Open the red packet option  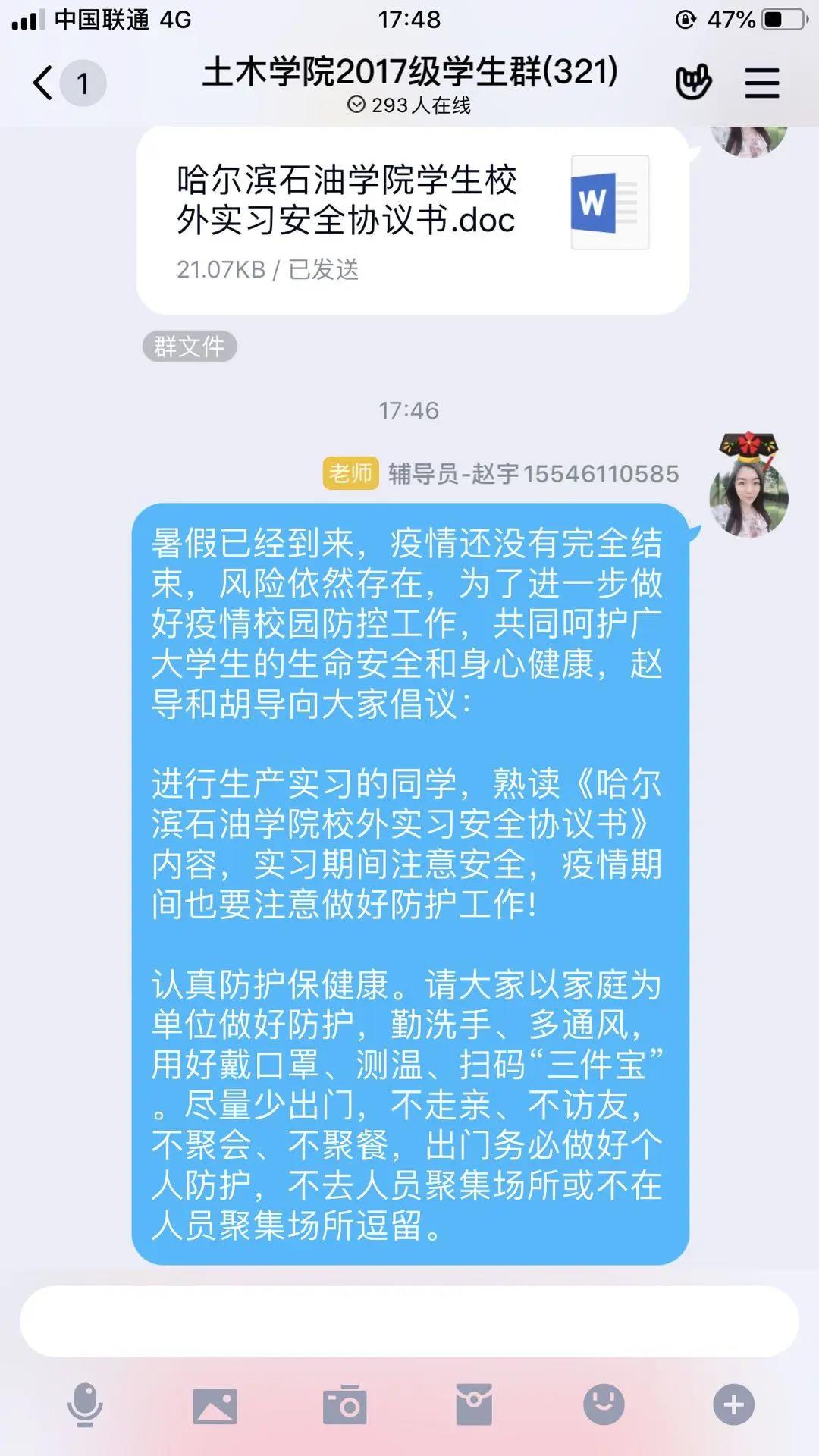pos(474,1404)
